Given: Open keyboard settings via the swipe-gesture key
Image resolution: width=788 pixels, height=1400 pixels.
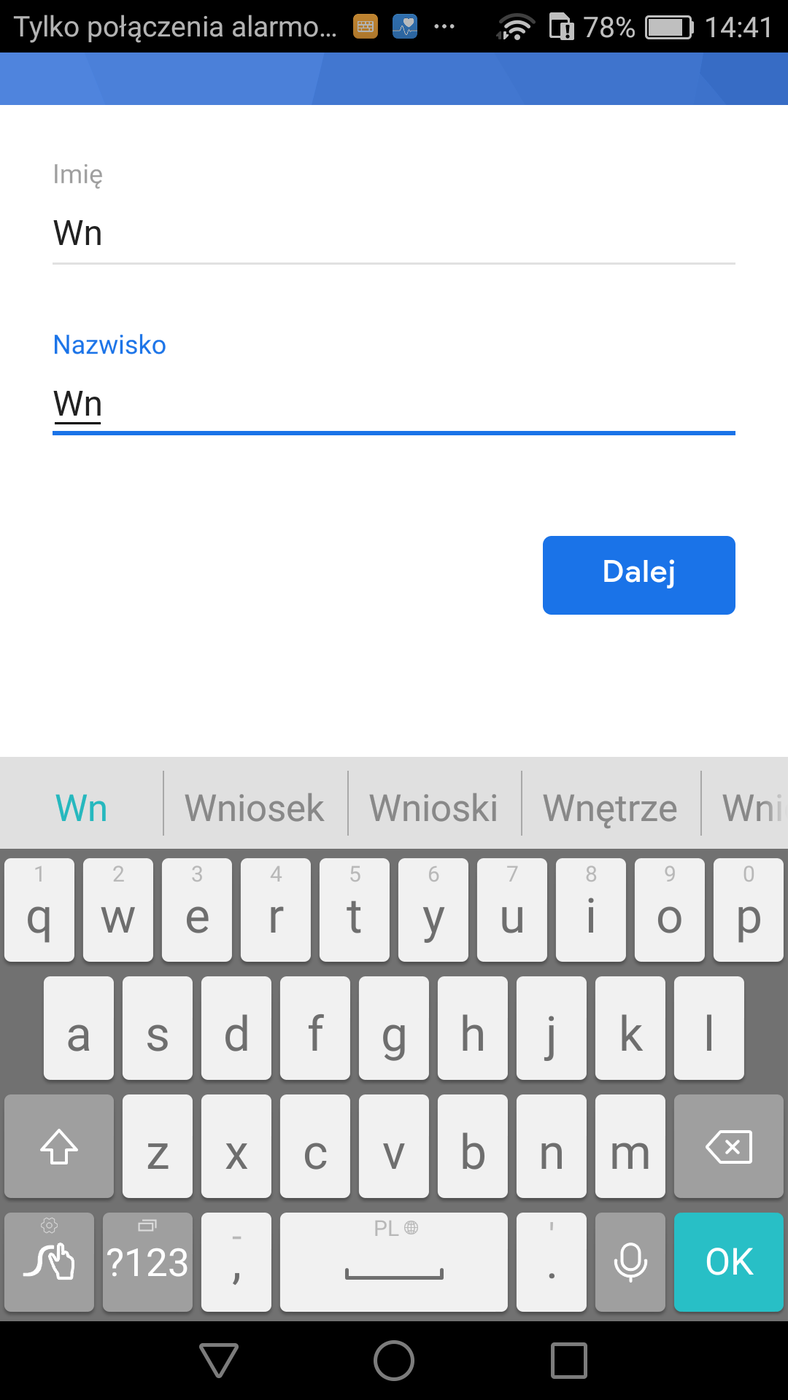Looking at the screenshot, I should point(48,1262).
